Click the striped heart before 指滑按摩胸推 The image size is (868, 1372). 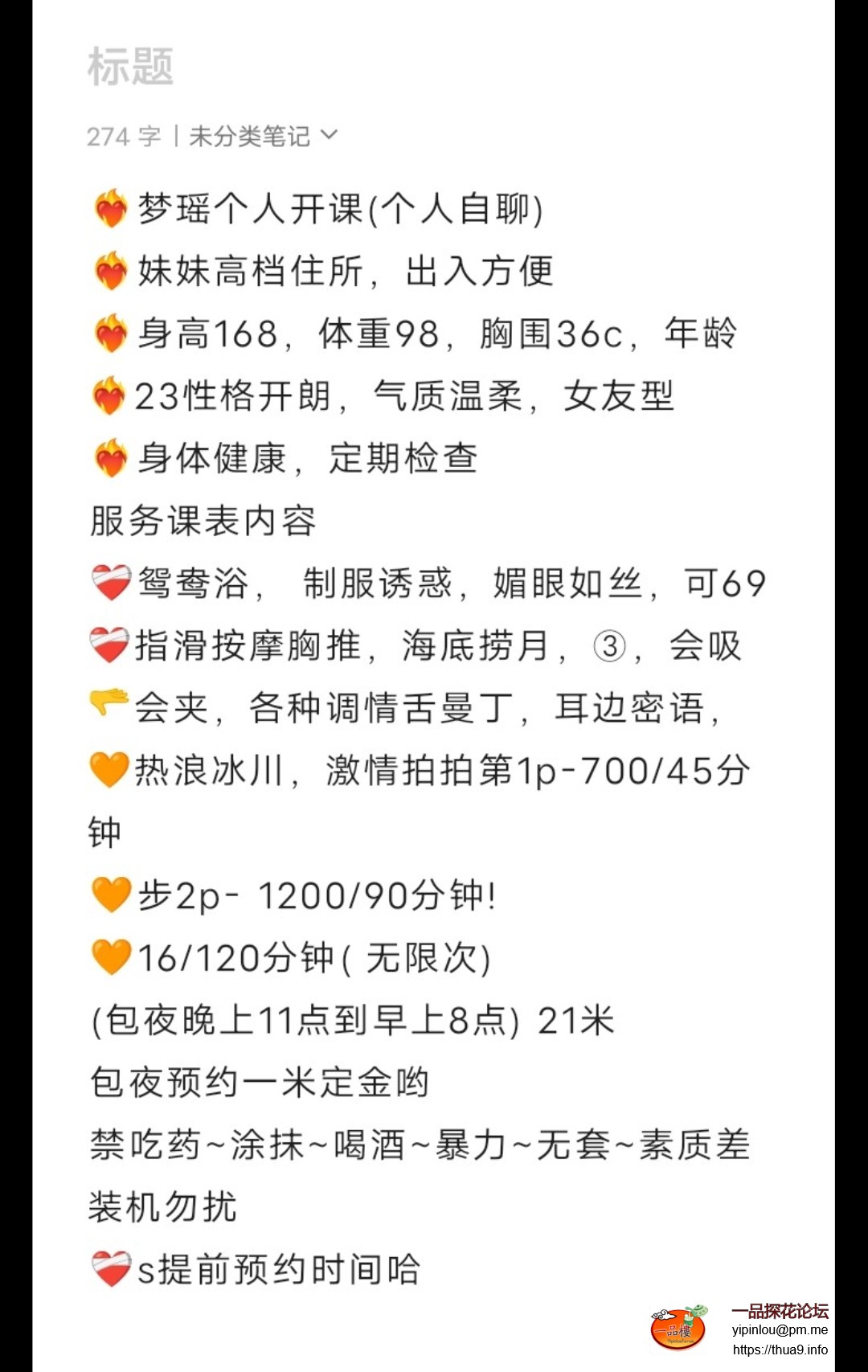(x=108, y=645)
